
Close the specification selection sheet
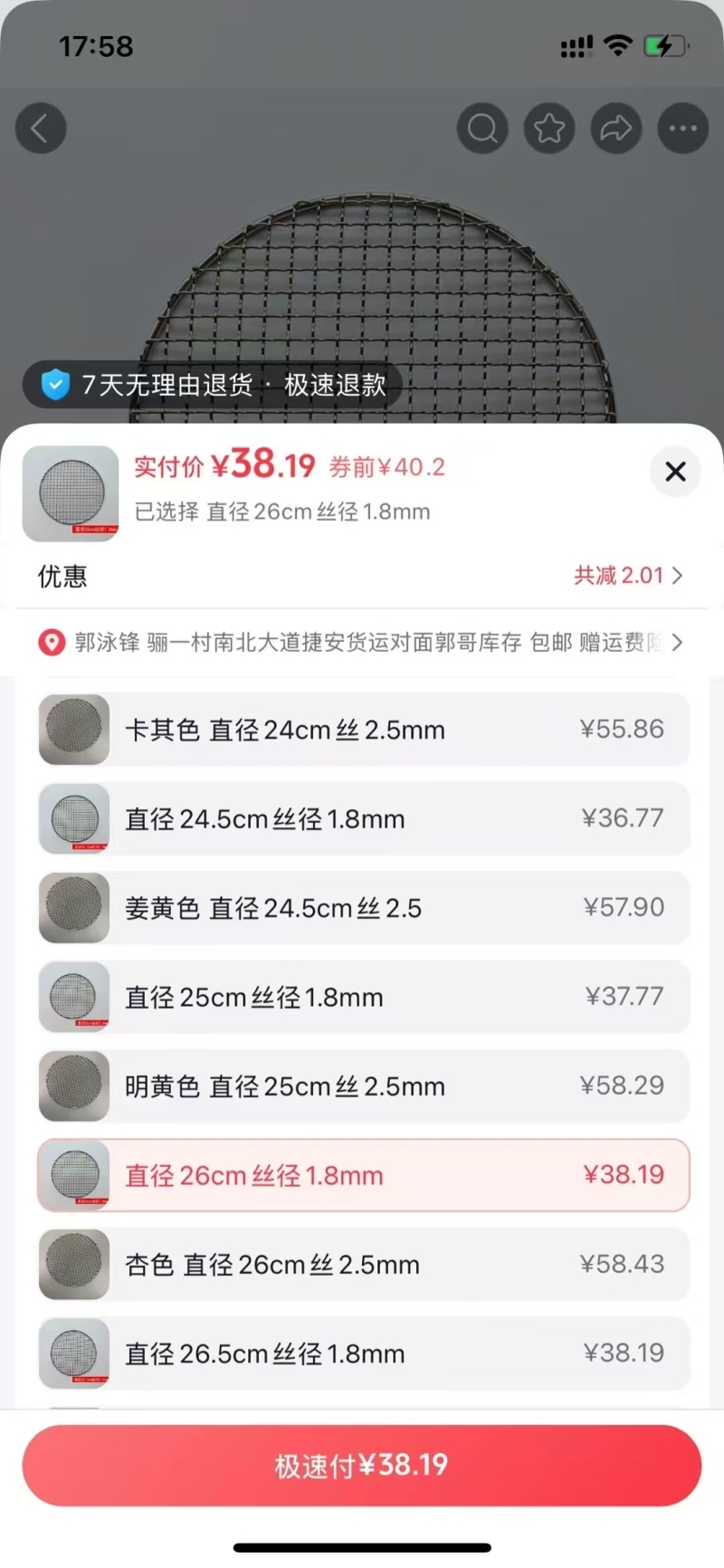675,472
